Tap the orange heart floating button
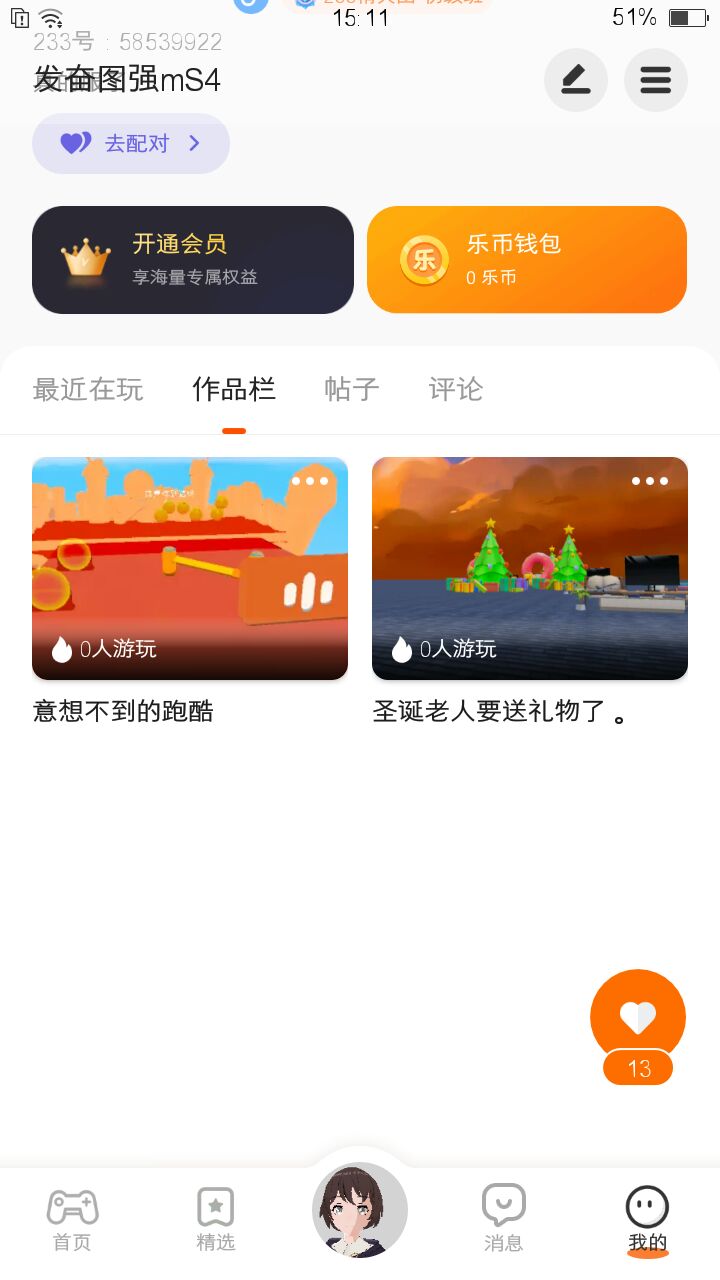 [638, 1018]
